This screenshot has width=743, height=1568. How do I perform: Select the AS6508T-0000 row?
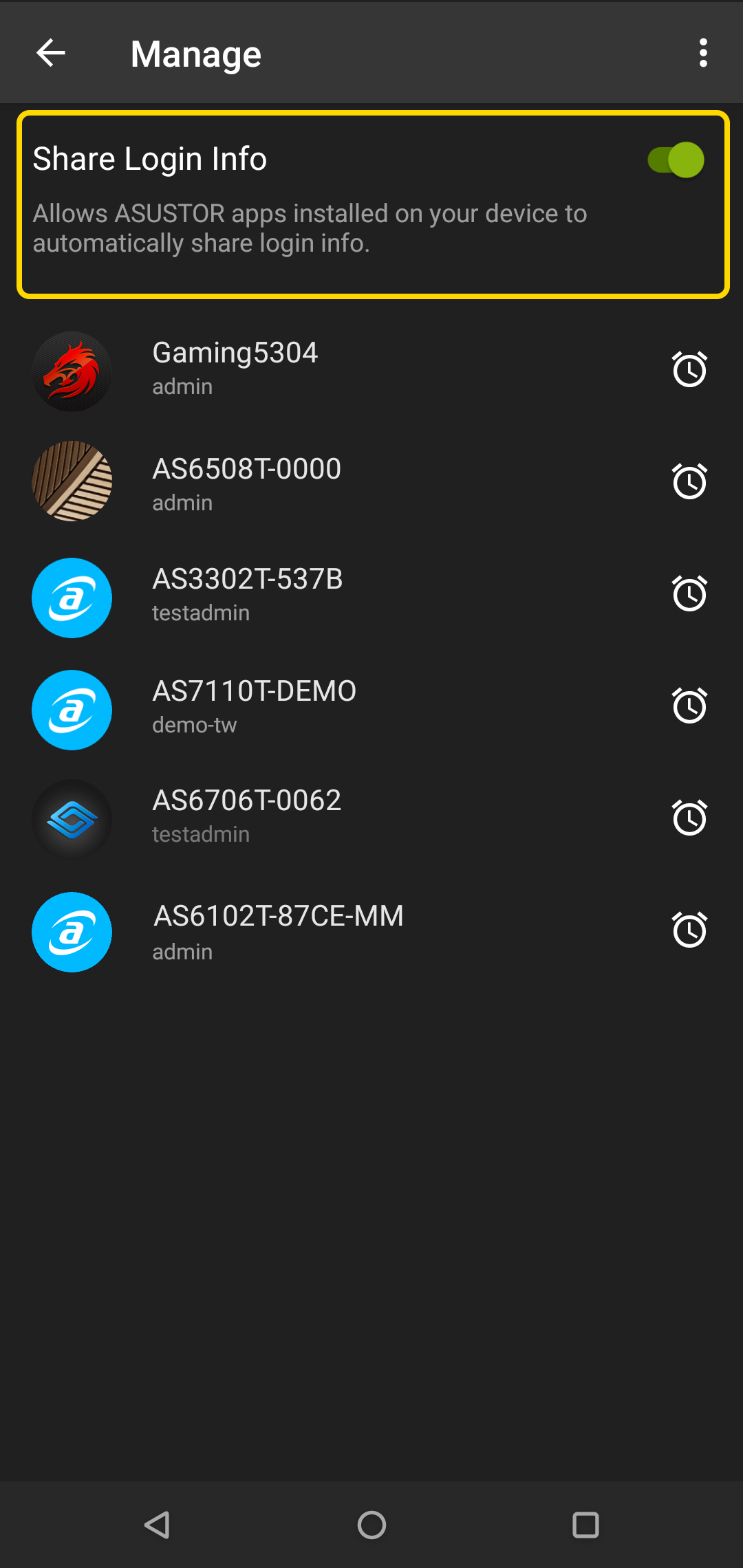tap(371, 481)
